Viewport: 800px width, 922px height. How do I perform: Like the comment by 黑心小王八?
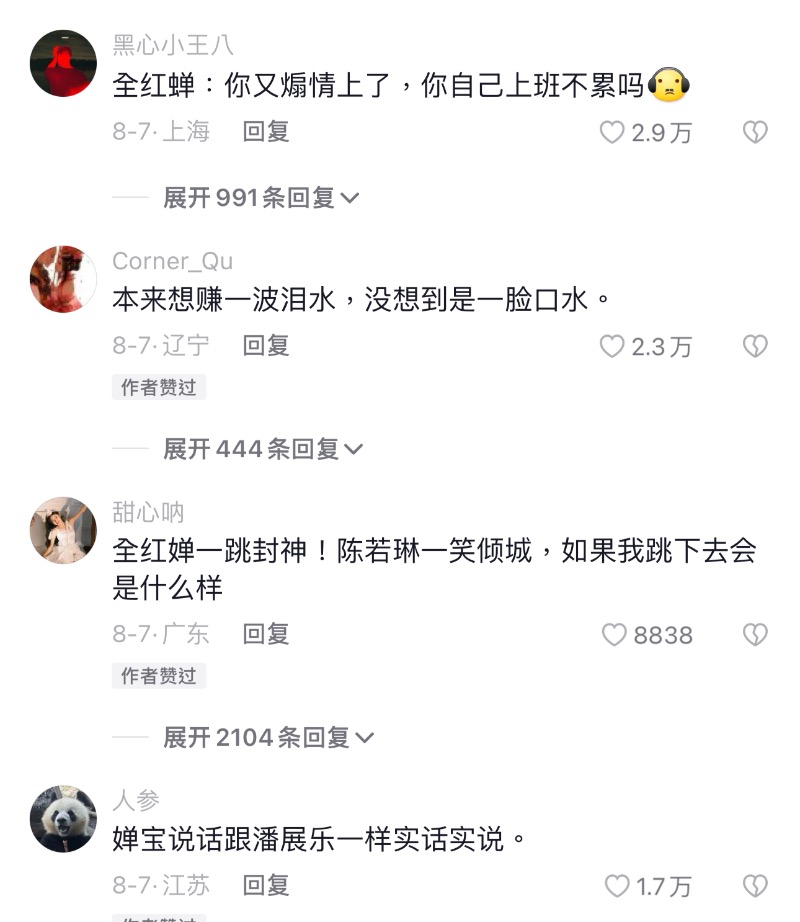[x=612, y=133]
